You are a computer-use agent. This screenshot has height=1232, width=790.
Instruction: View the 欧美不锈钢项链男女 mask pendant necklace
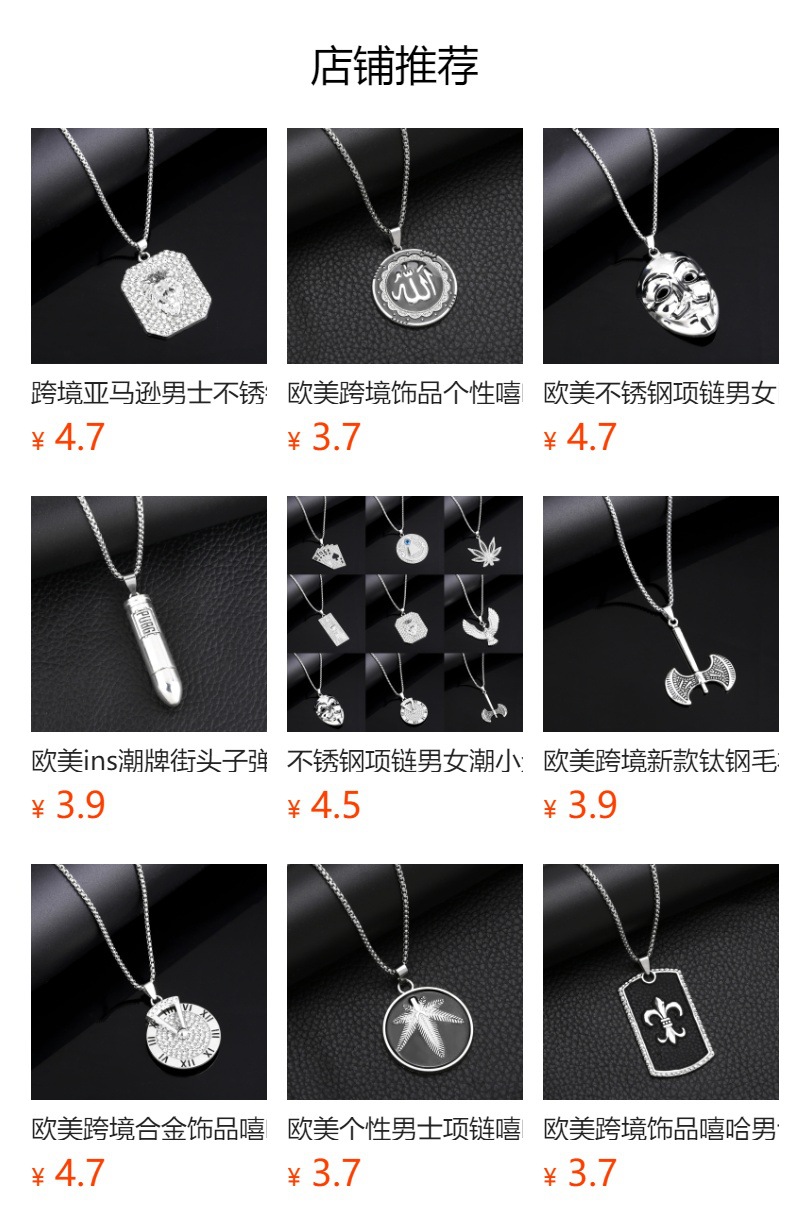pos(661,246)
